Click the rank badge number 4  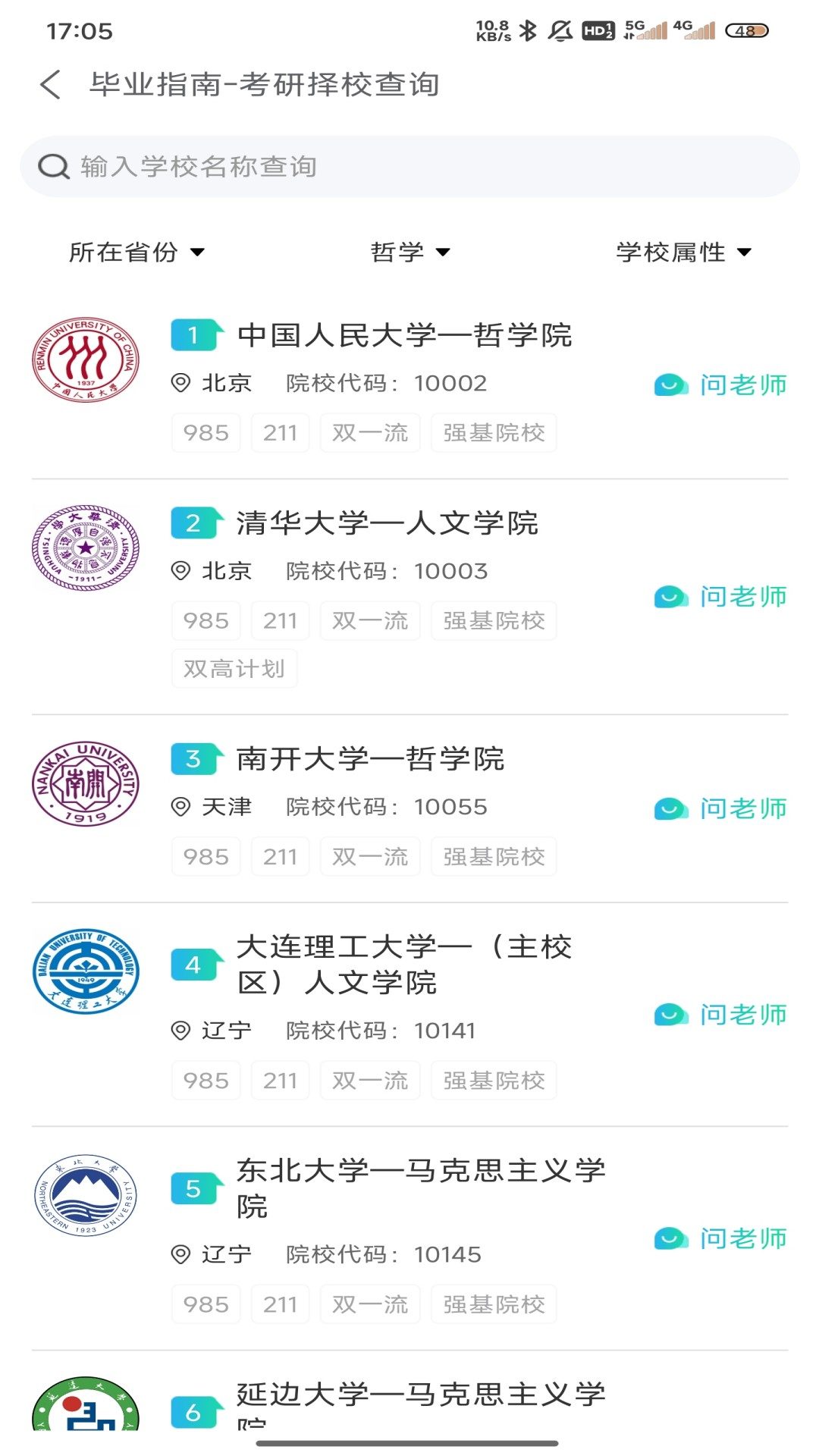(194, 965)
